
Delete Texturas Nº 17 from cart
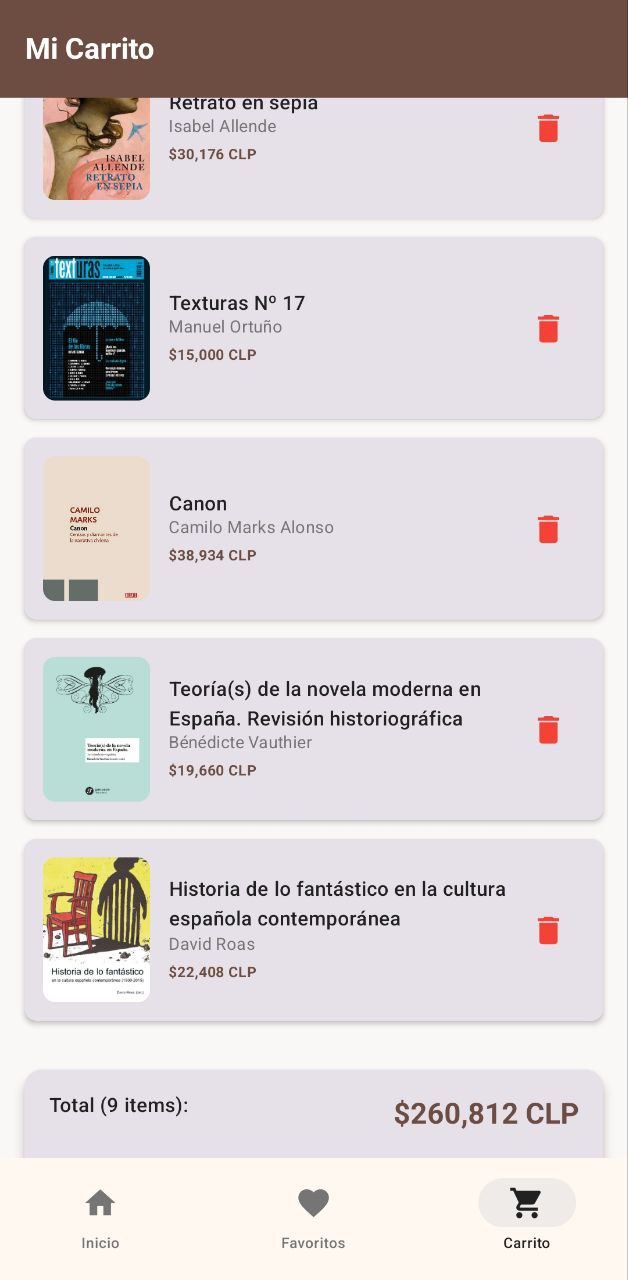coord(548,329)
